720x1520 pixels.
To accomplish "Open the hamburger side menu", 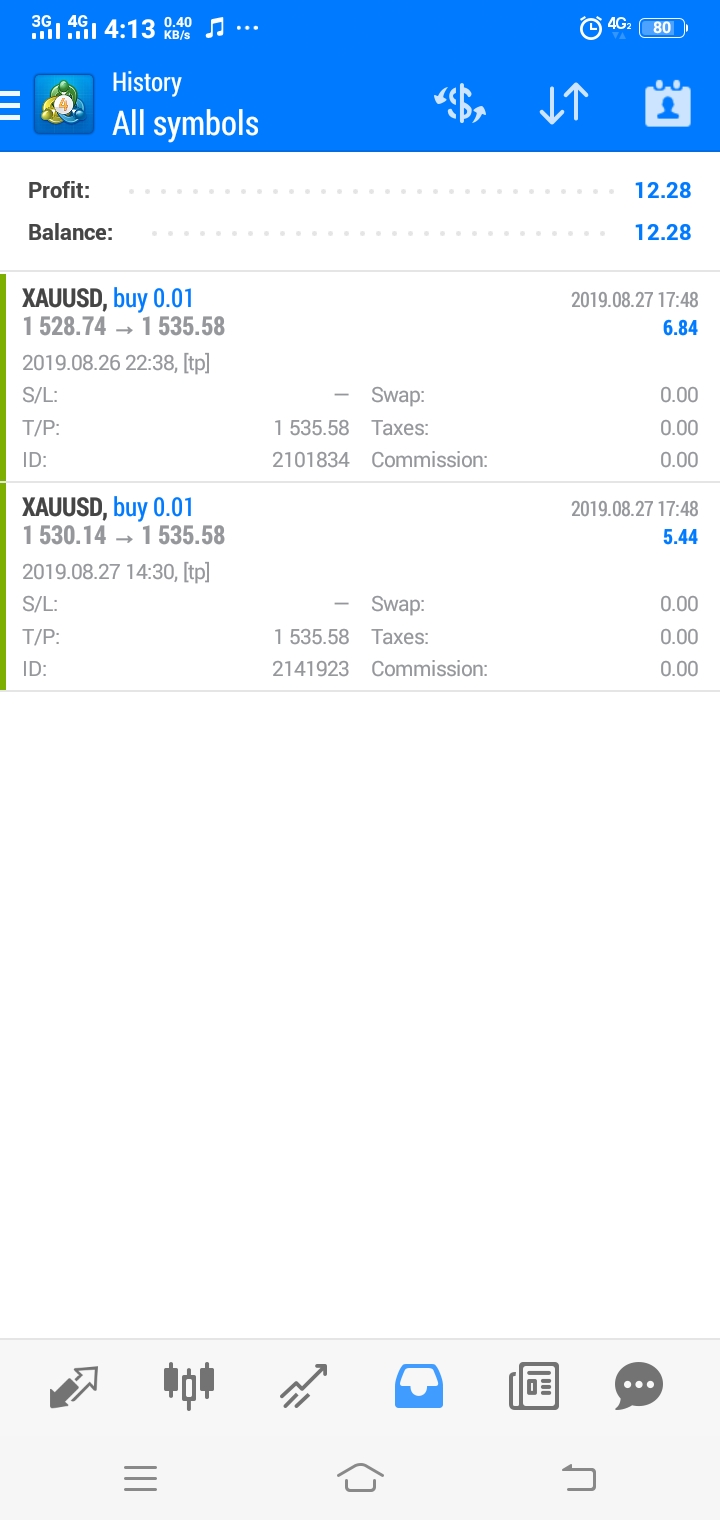I will [x=10, y=104].
